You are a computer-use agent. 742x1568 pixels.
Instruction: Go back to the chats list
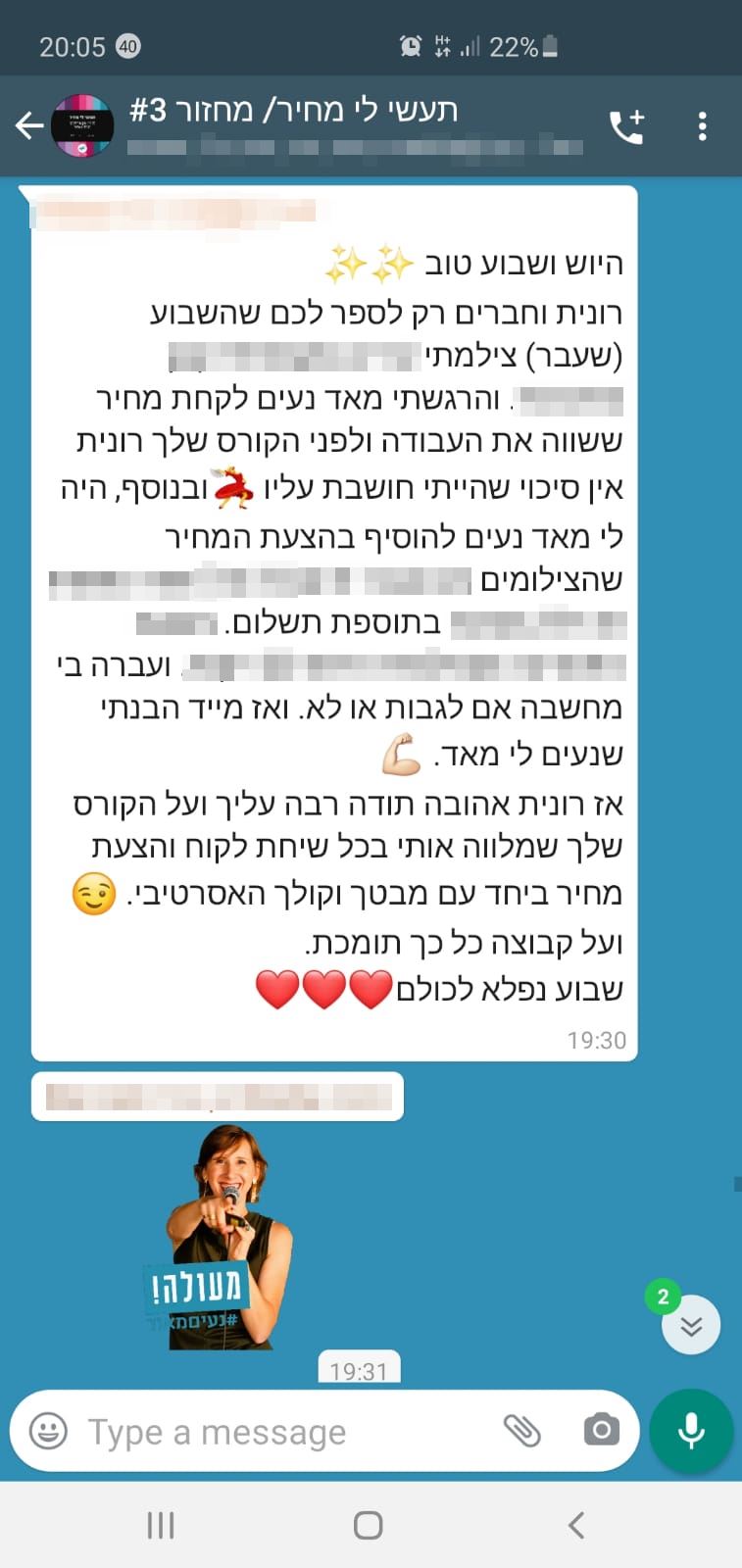pyautogui.click(x=29, y=125)
